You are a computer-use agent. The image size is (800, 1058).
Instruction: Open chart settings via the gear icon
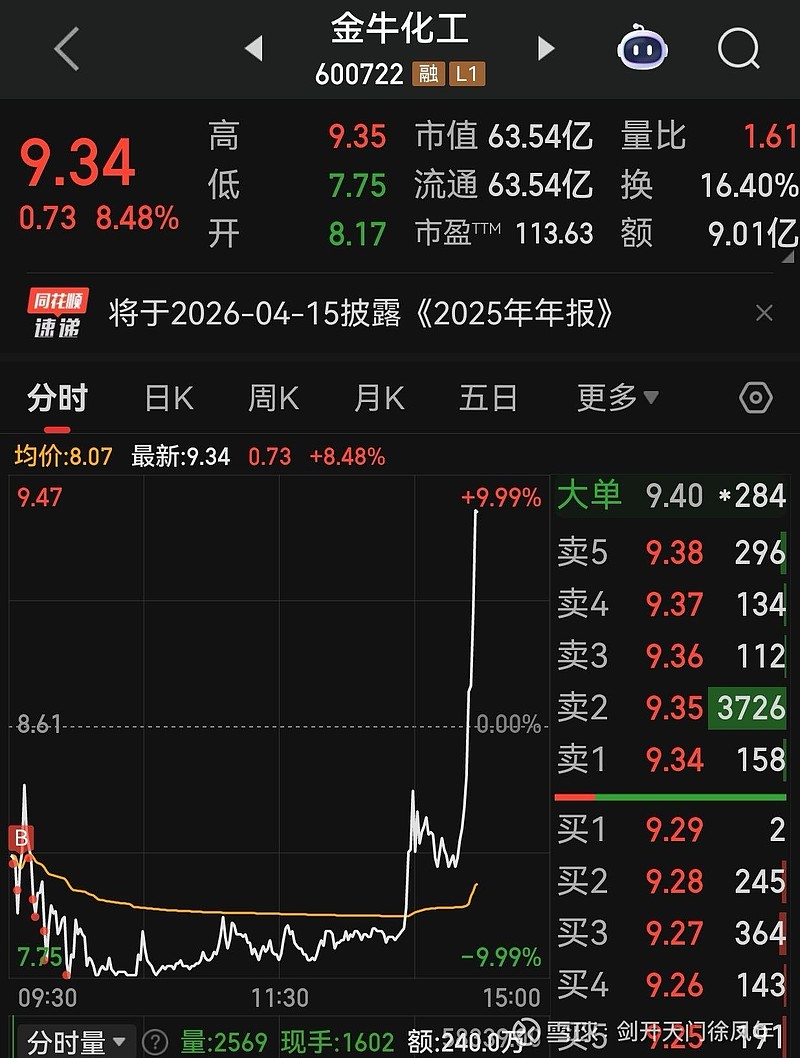[x=755, y=397]
